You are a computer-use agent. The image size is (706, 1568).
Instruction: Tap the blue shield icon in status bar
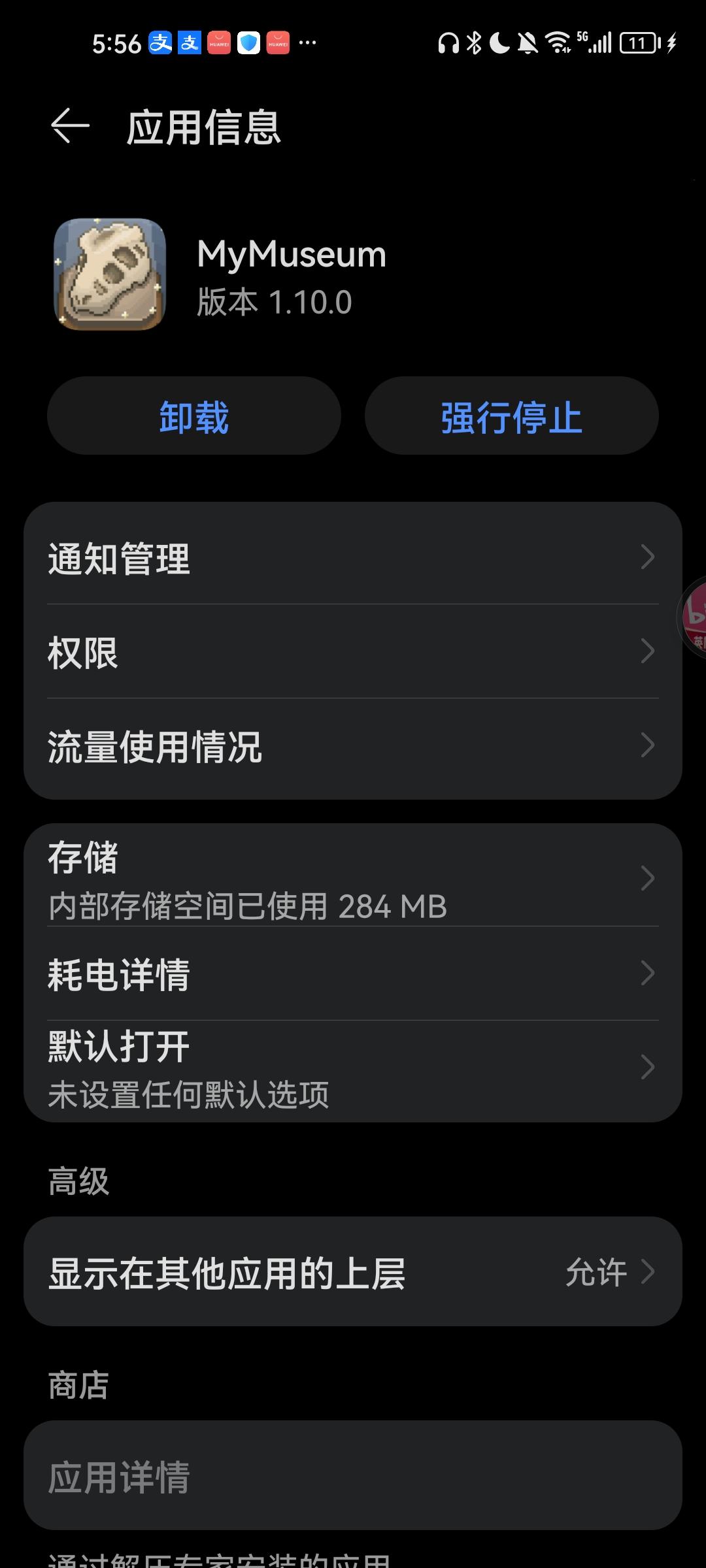249,43
